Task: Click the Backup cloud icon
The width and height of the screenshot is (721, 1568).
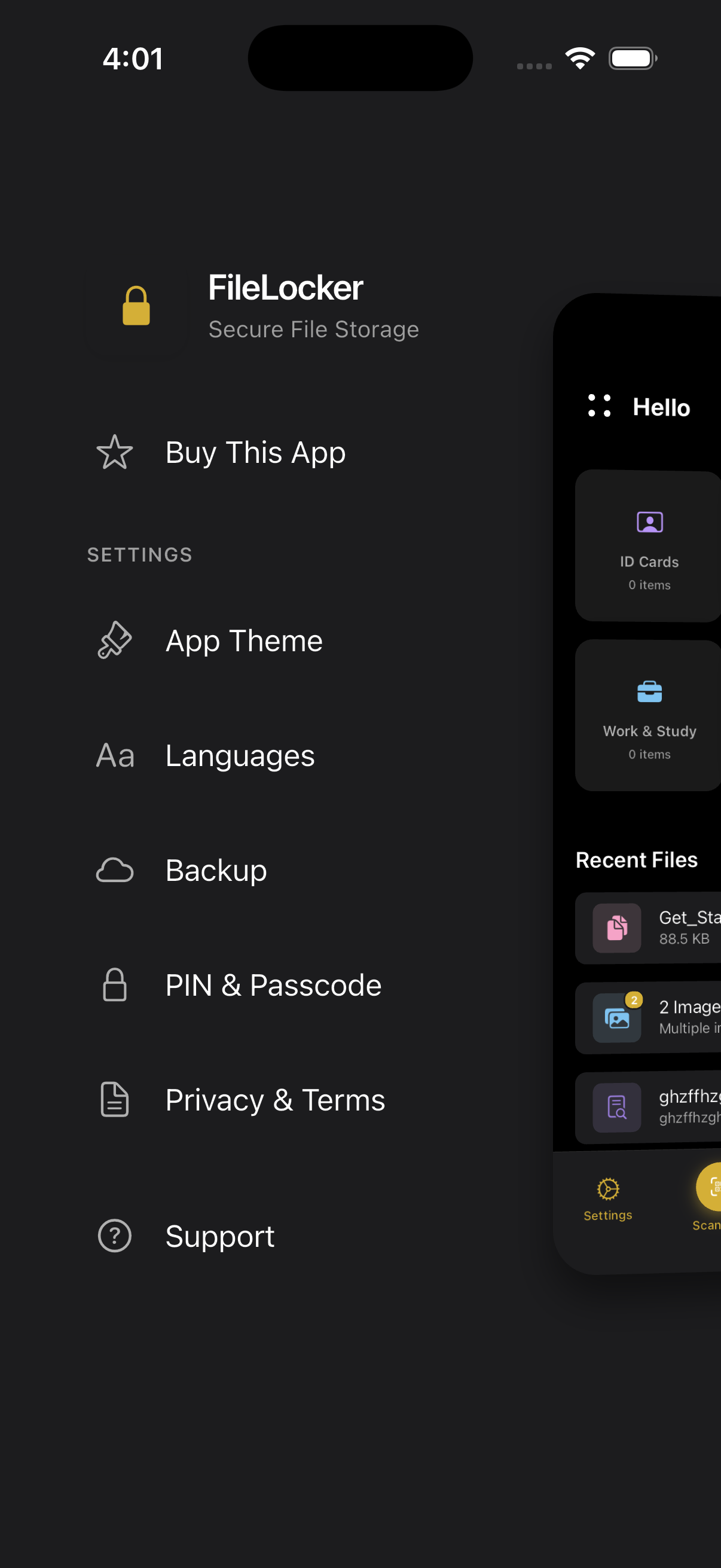Action: 115,870
